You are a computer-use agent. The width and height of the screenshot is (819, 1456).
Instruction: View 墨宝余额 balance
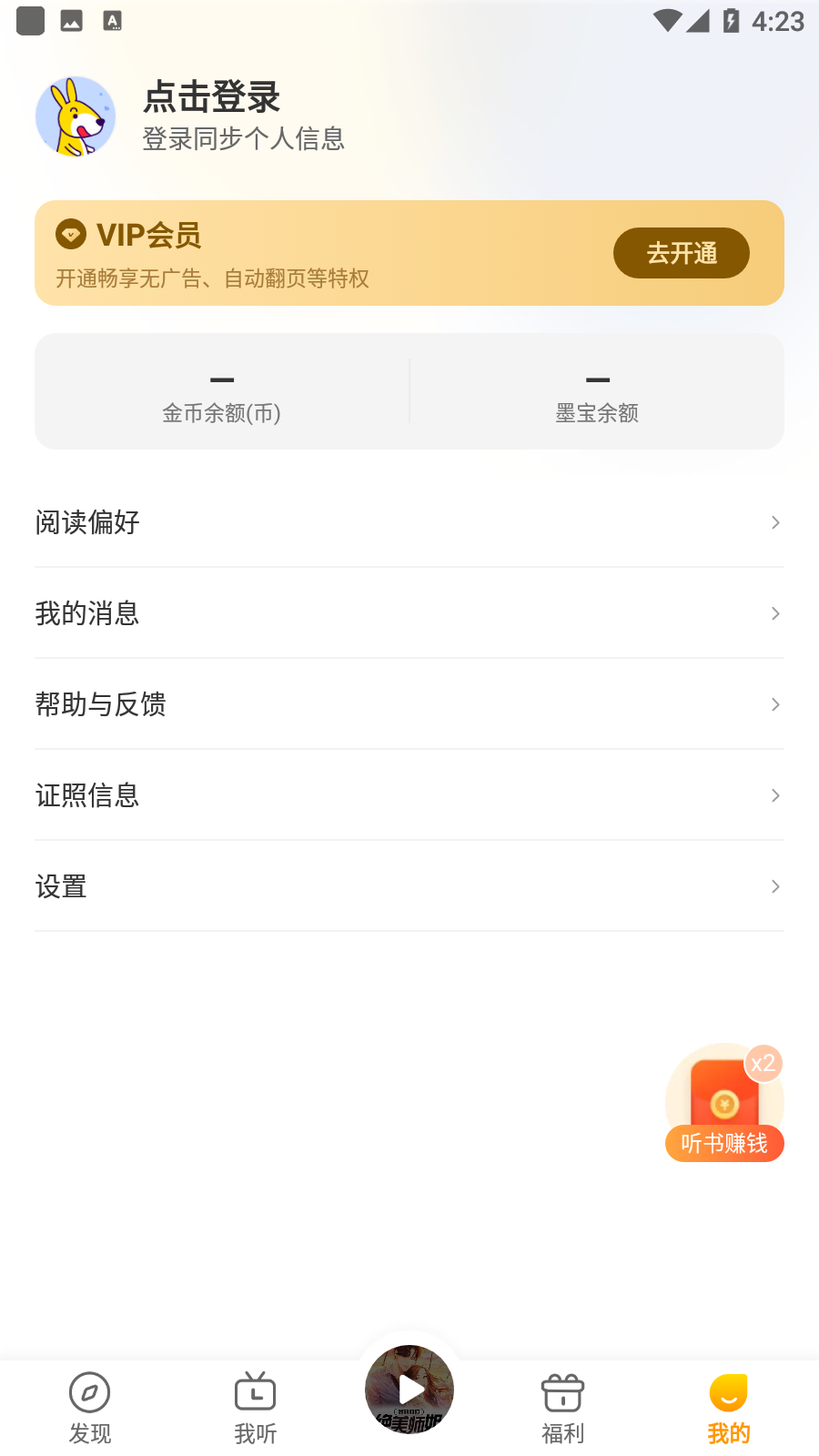(597, 393)
